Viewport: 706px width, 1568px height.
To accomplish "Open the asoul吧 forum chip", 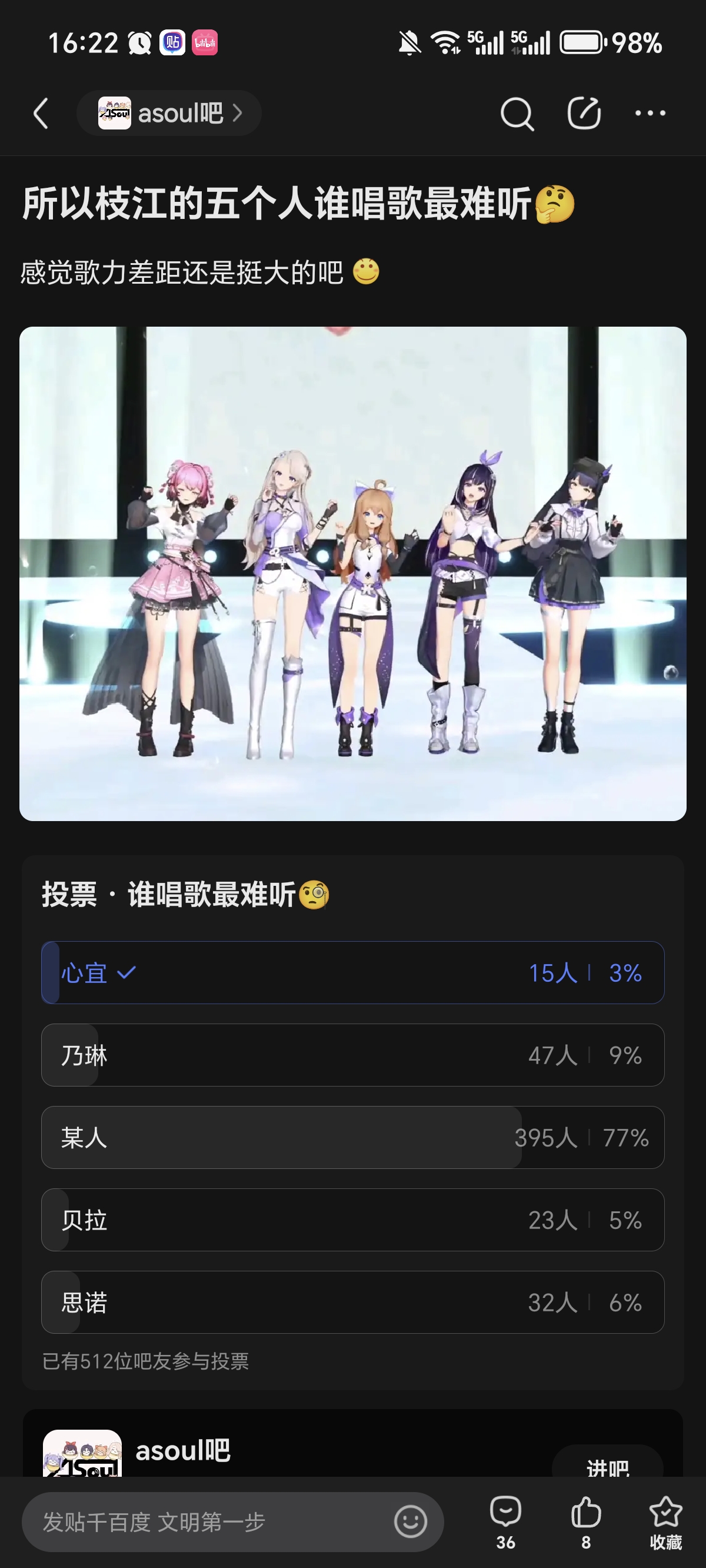I will (169, 113).
